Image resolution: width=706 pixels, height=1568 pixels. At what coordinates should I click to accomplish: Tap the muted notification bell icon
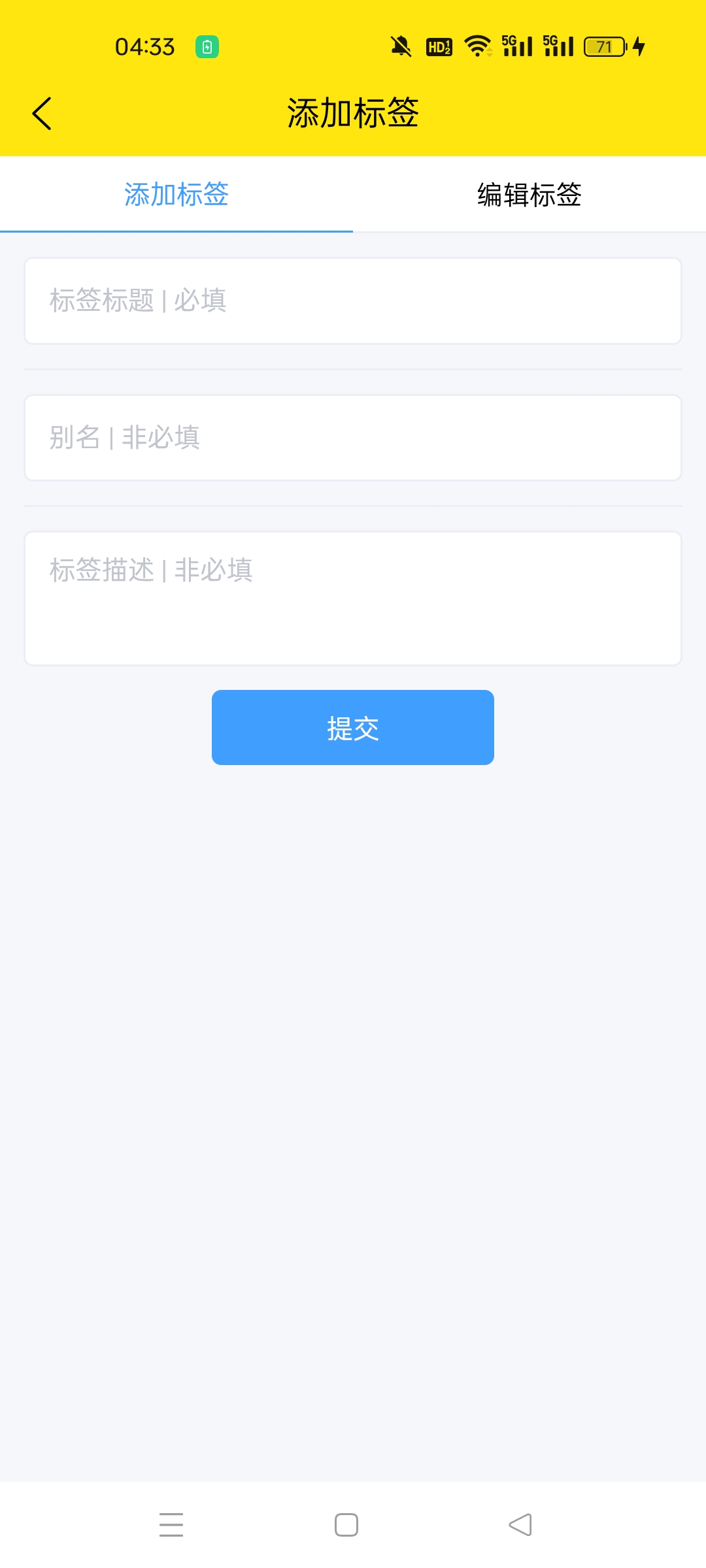tap(399, 46)
